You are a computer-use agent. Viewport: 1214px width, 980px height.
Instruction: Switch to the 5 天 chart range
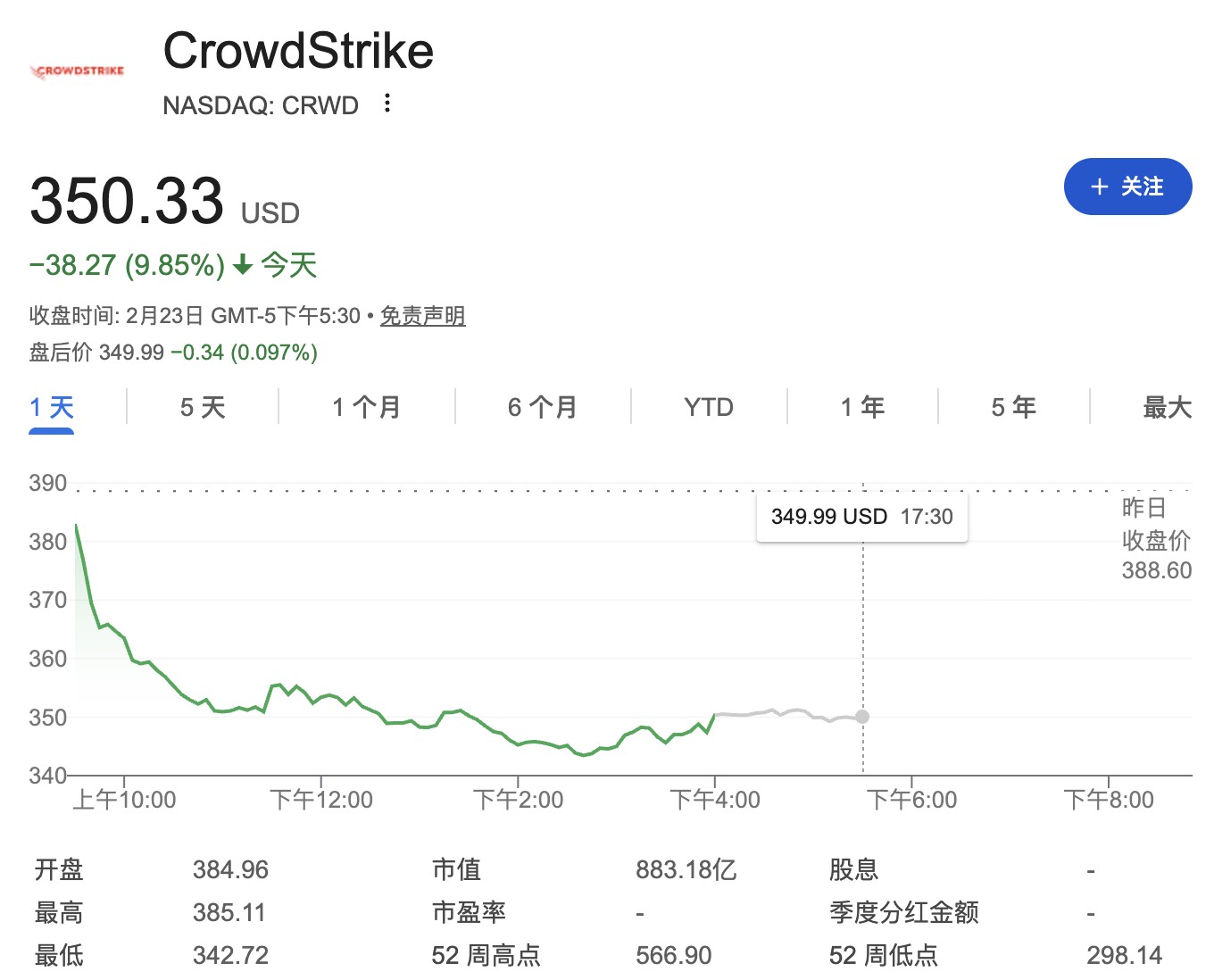tap(203, 408)
